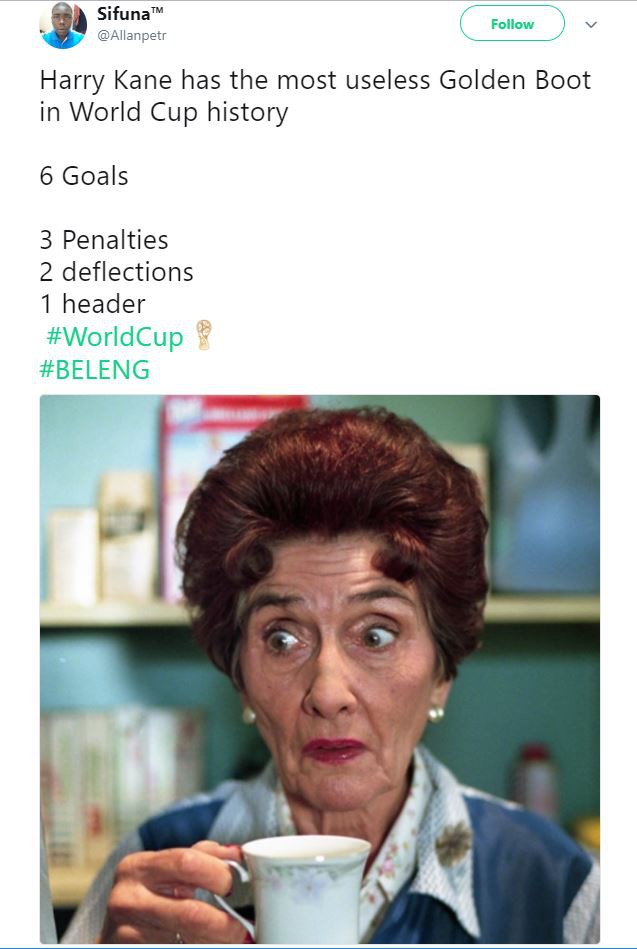Follow the Sifuna account

tap(512, 24)
